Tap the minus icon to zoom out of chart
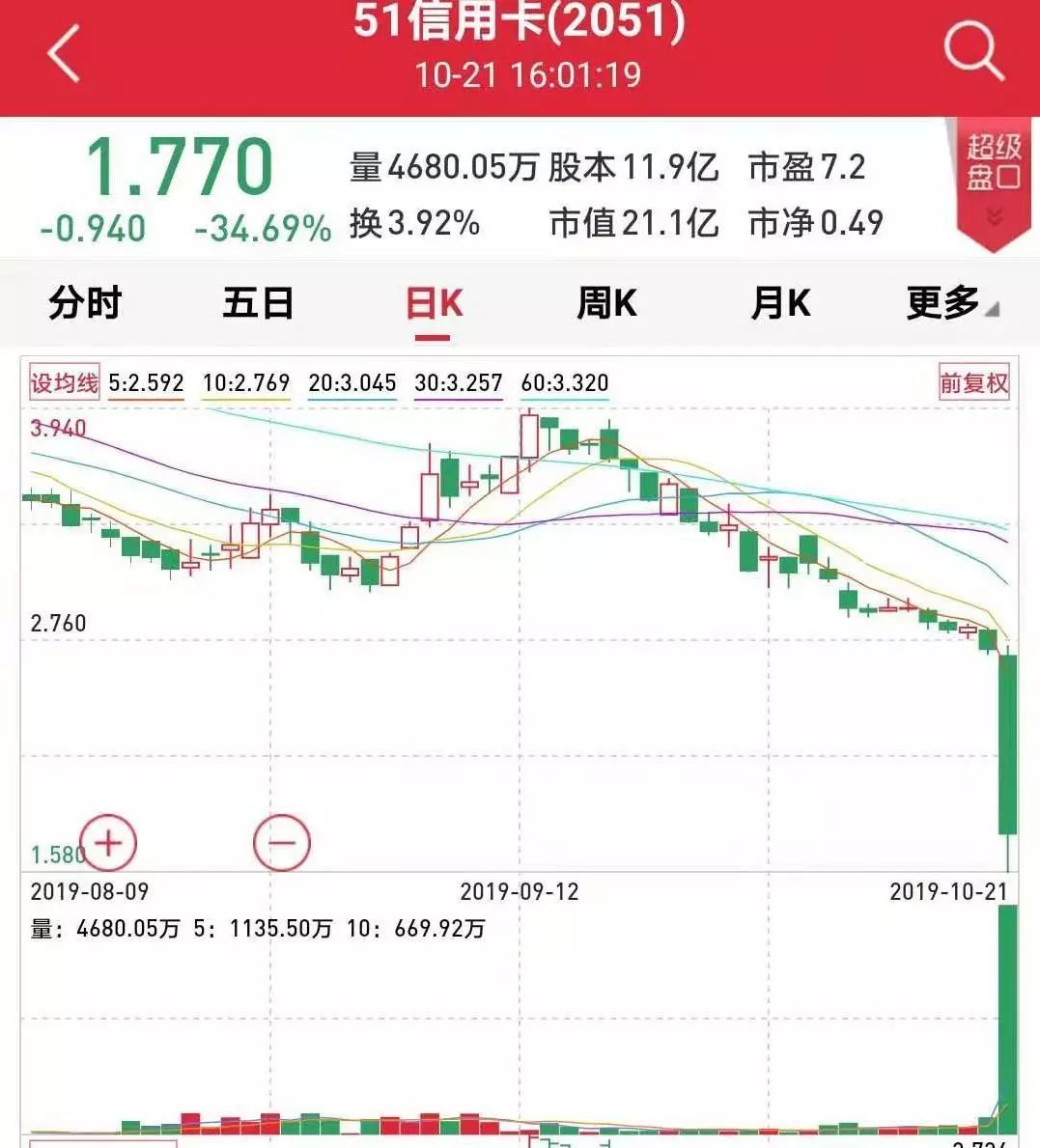The width and height of the screenshot is (1040, 1148). tap(281, 842)
